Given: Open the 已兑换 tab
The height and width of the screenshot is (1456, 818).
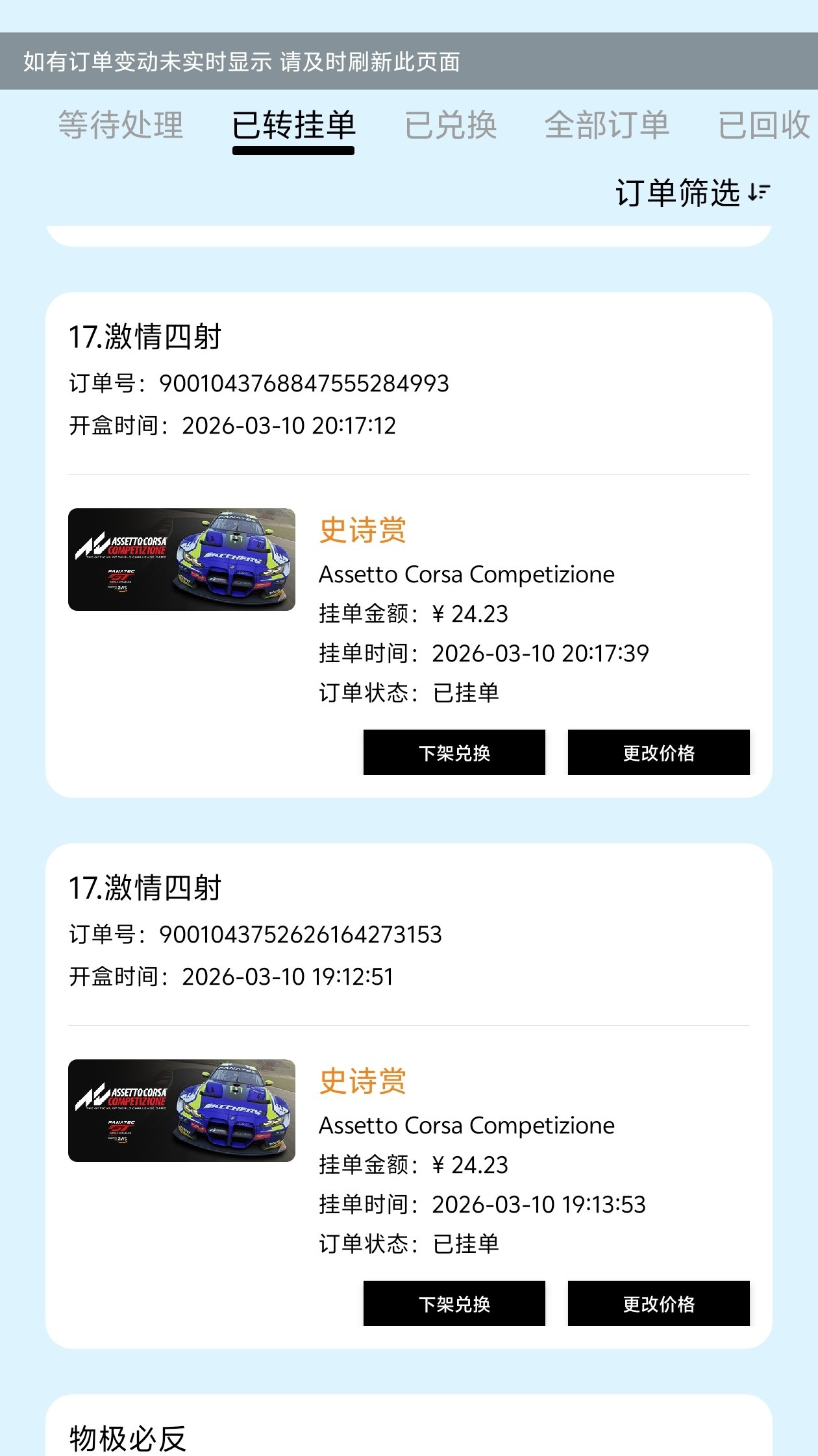Looking at the screenshot, I should point(451,125).
